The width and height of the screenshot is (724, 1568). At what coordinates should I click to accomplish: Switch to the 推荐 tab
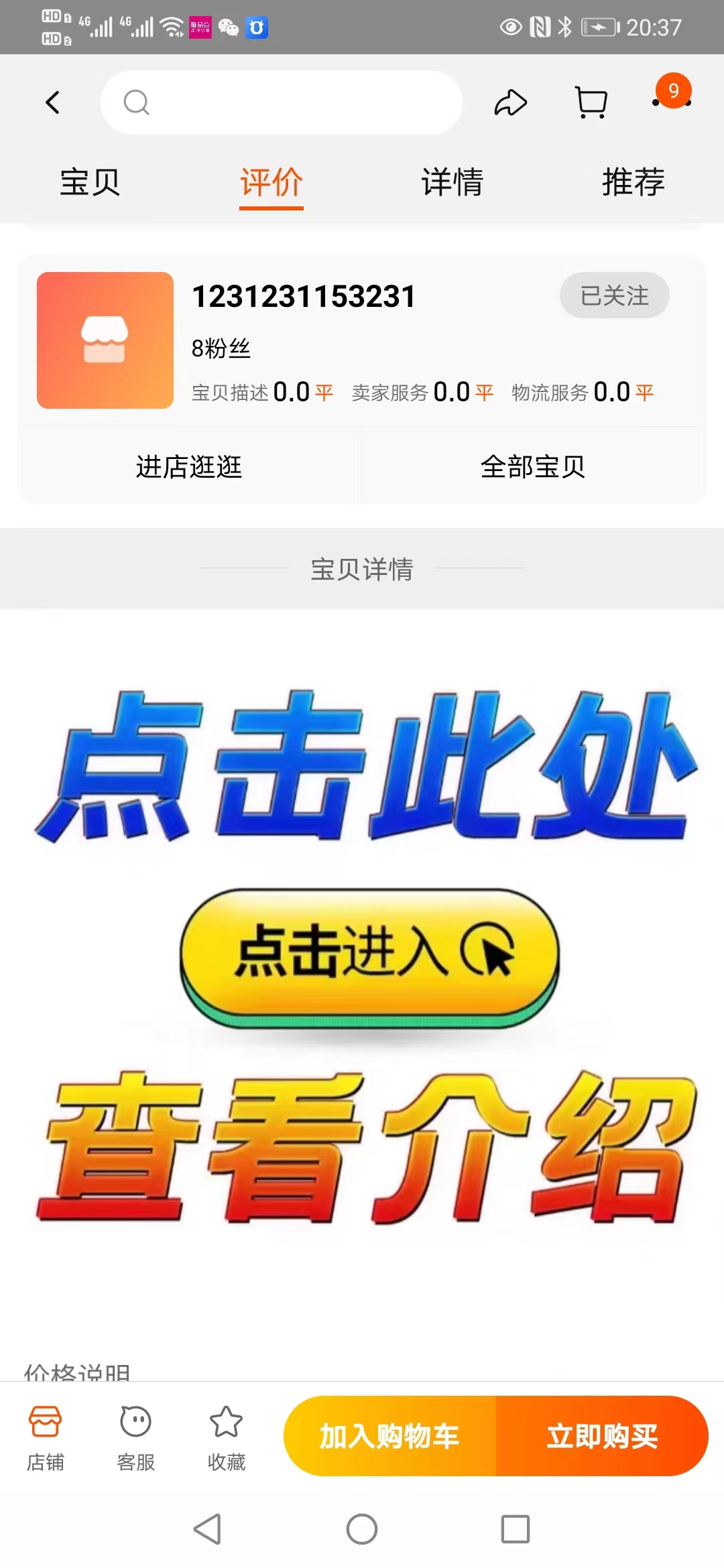point(633,183)
